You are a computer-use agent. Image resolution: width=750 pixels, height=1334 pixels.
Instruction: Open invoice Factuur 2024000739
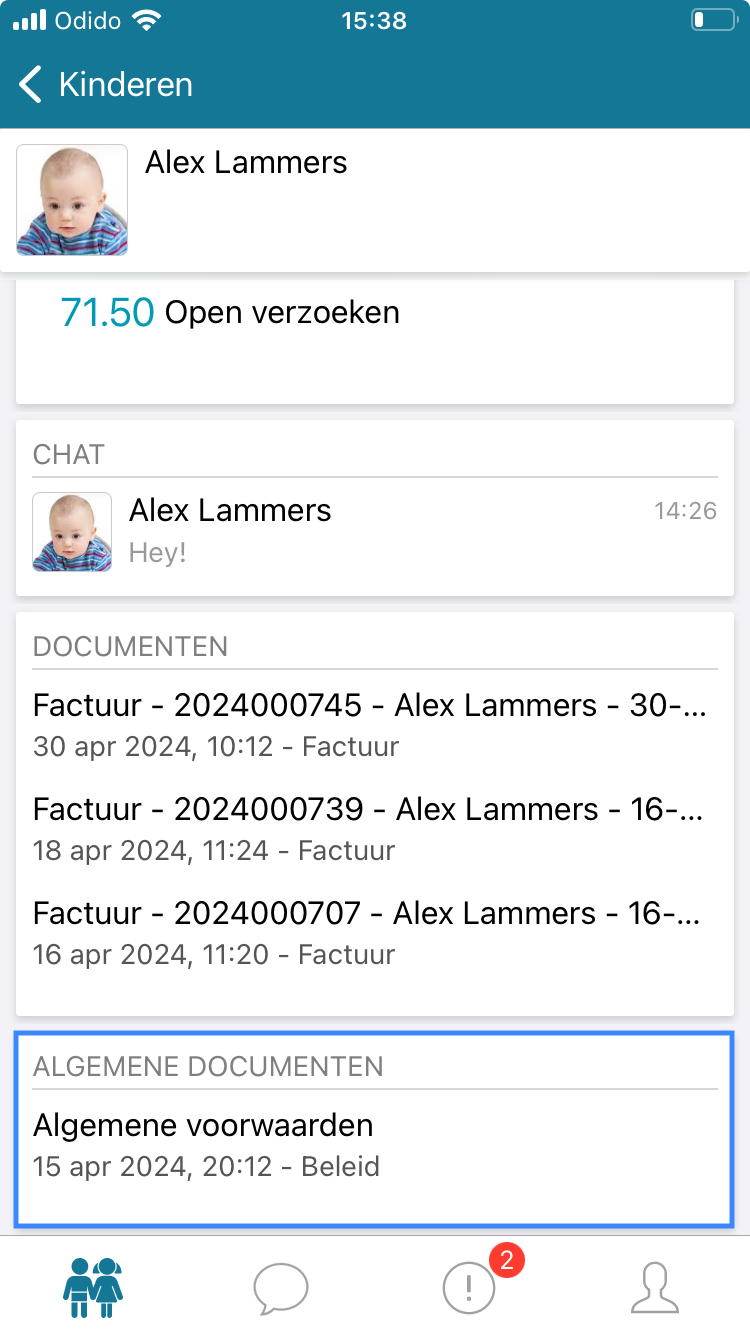pos(375,828)
